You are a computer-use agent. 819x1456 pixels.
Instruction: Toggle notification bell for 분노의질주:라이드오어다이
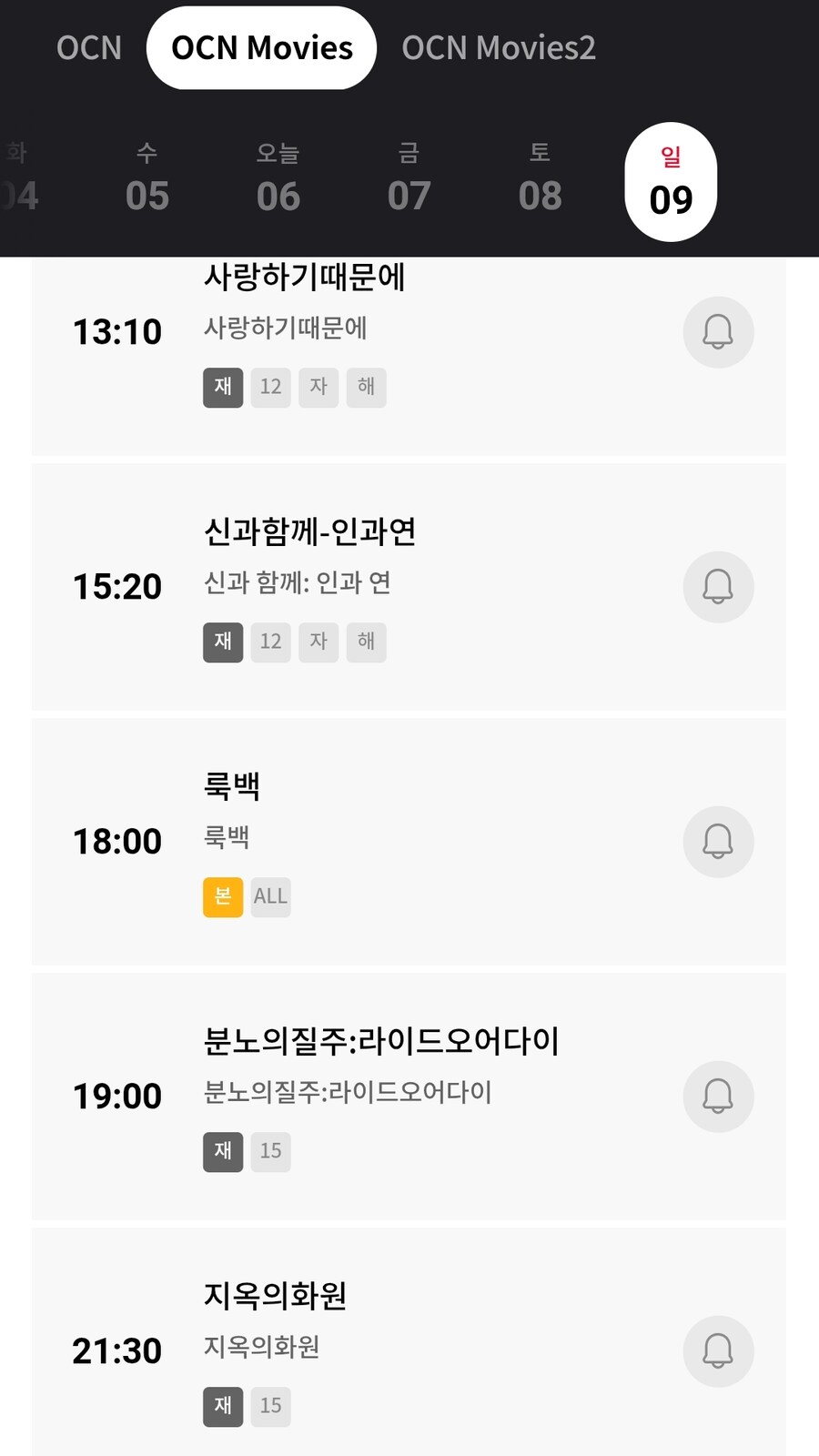(718, 1097)
